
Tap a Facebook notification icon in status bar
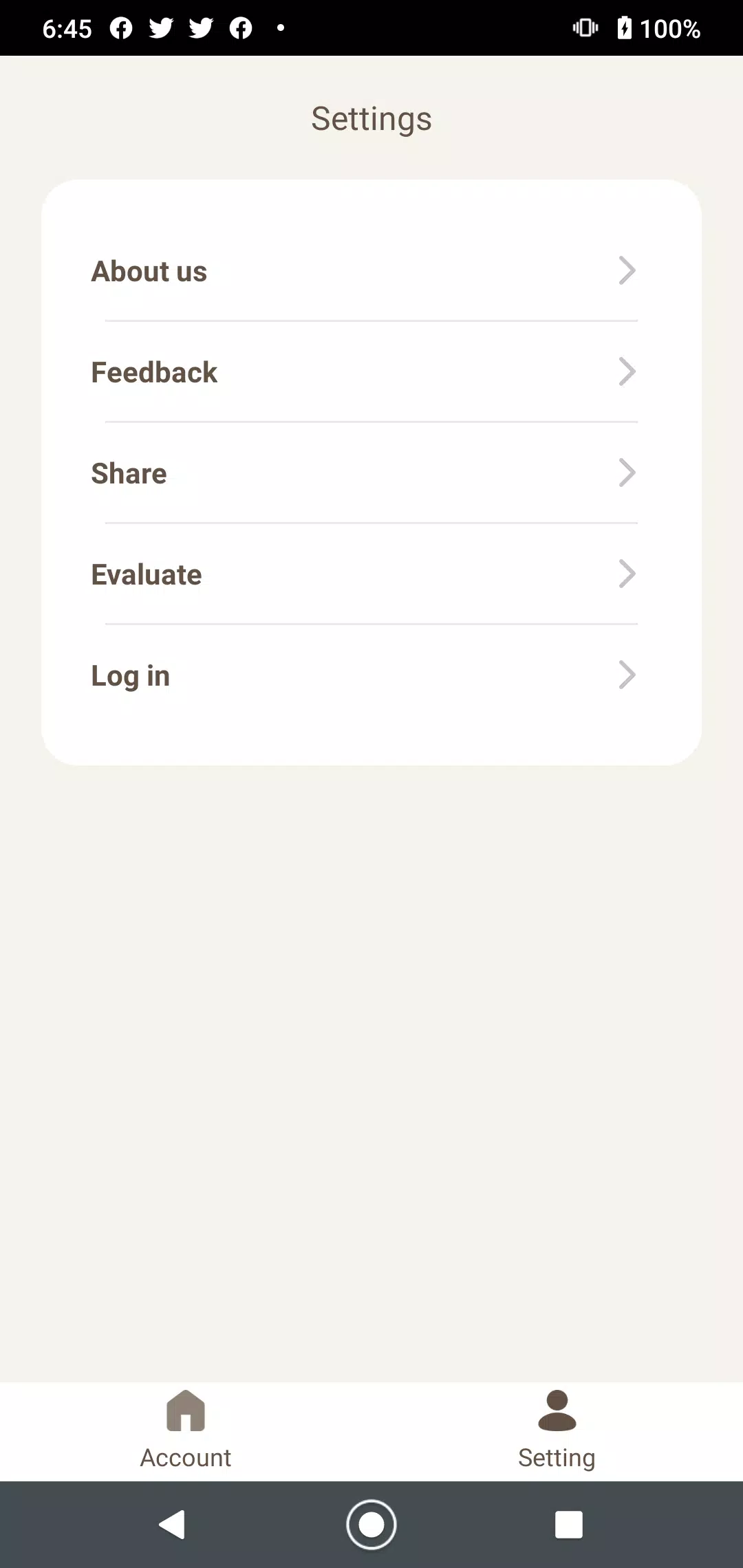pos(121,28)
